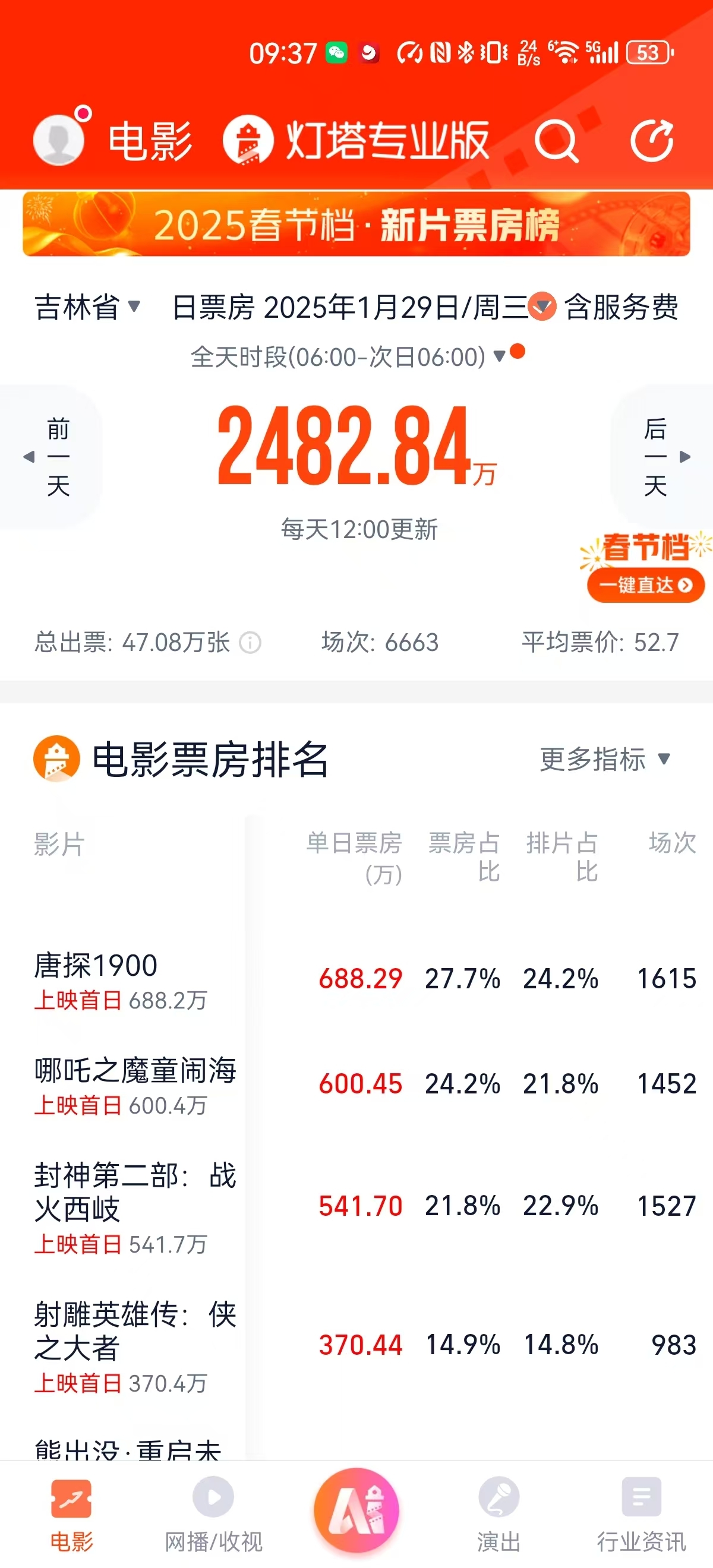Expand the 吉林省 region dropdown
713x1568 pixels.
pyautogui.click(x=87, y=307)
